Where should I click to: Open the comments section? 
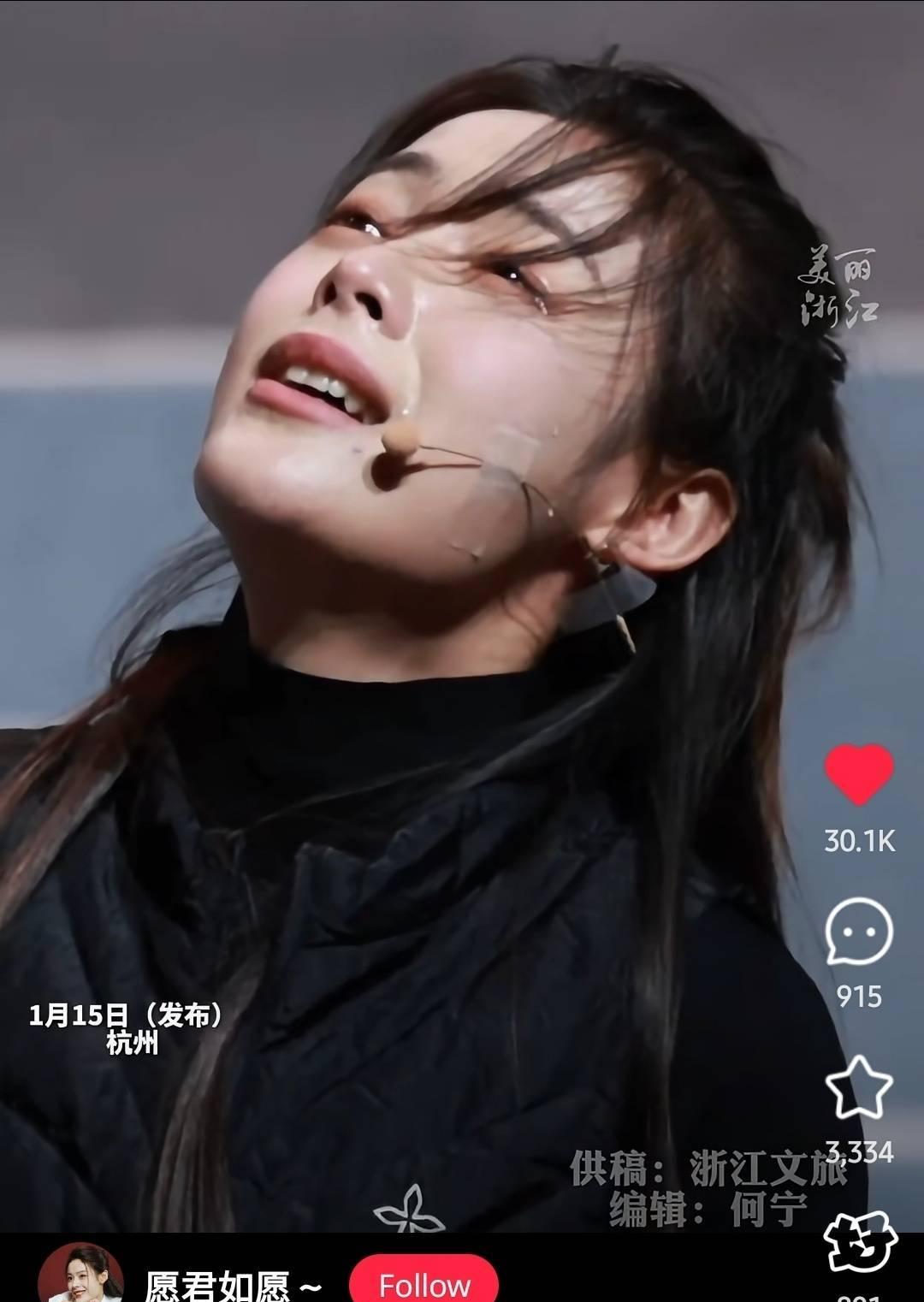tap(859, 932)
